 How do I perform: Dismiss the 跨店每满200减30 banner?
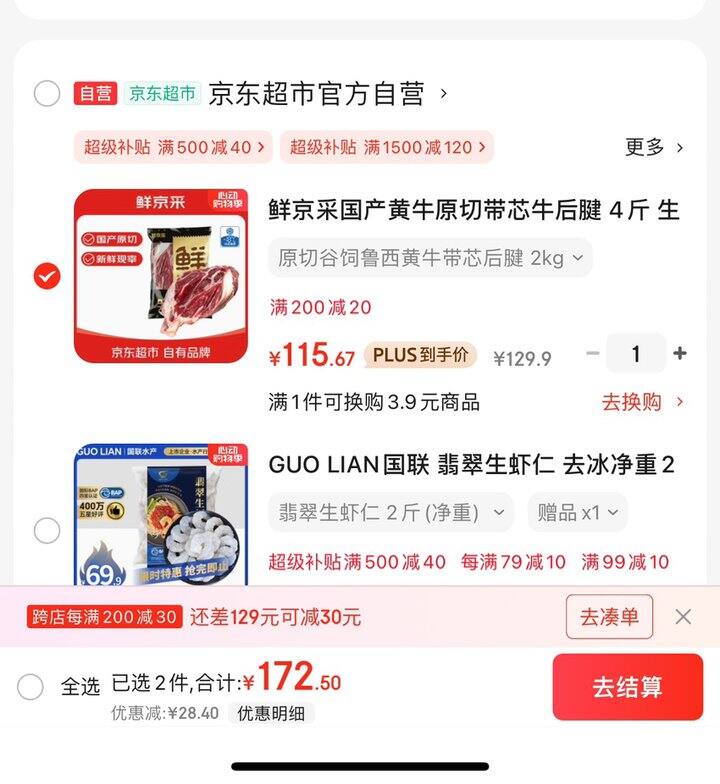coord(683,617)
